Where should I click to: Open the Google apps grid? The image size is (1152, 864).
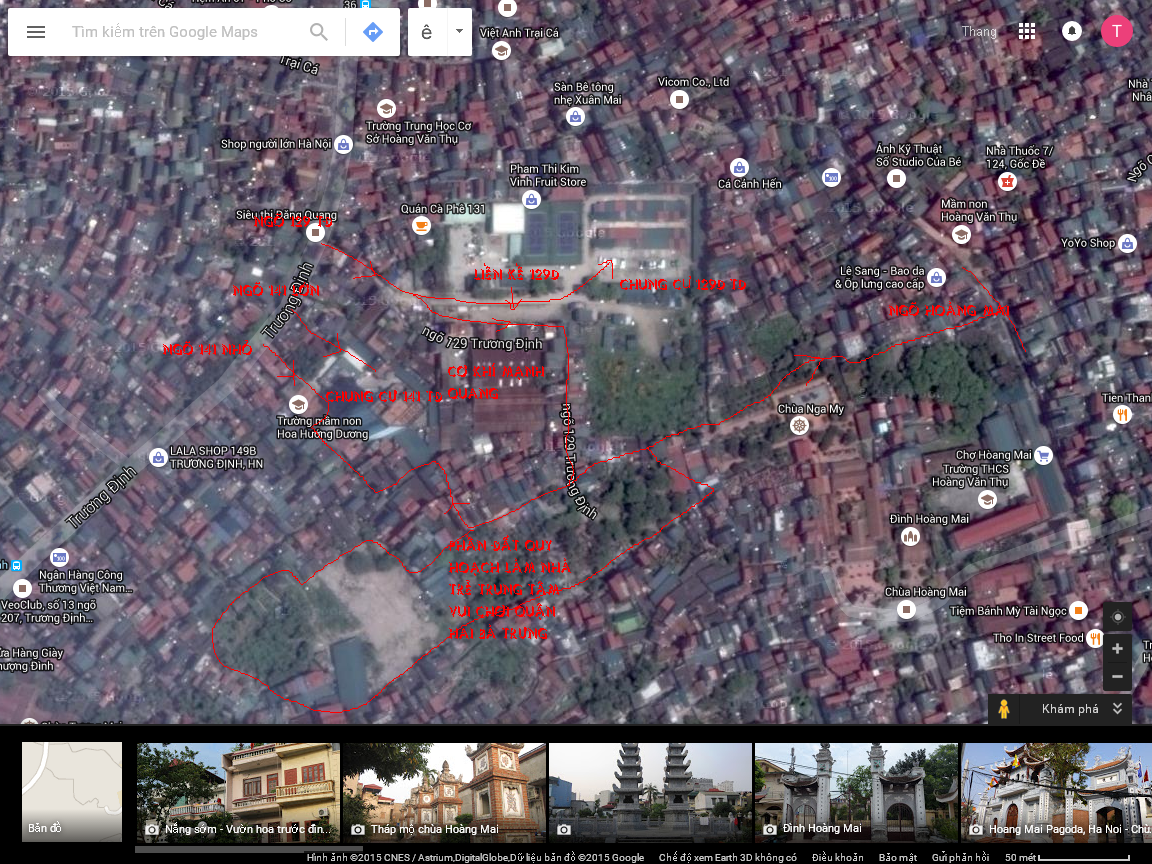pos(1027,31)
